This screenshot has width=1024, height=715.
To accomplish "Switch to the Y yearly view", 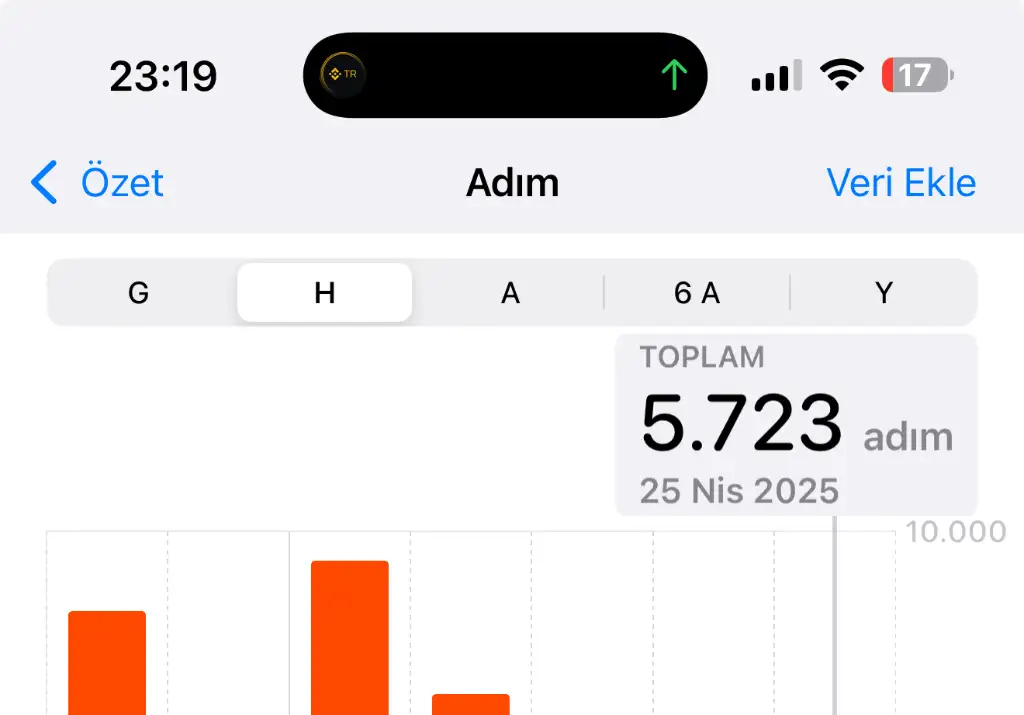I will click(x=883, y=293).
